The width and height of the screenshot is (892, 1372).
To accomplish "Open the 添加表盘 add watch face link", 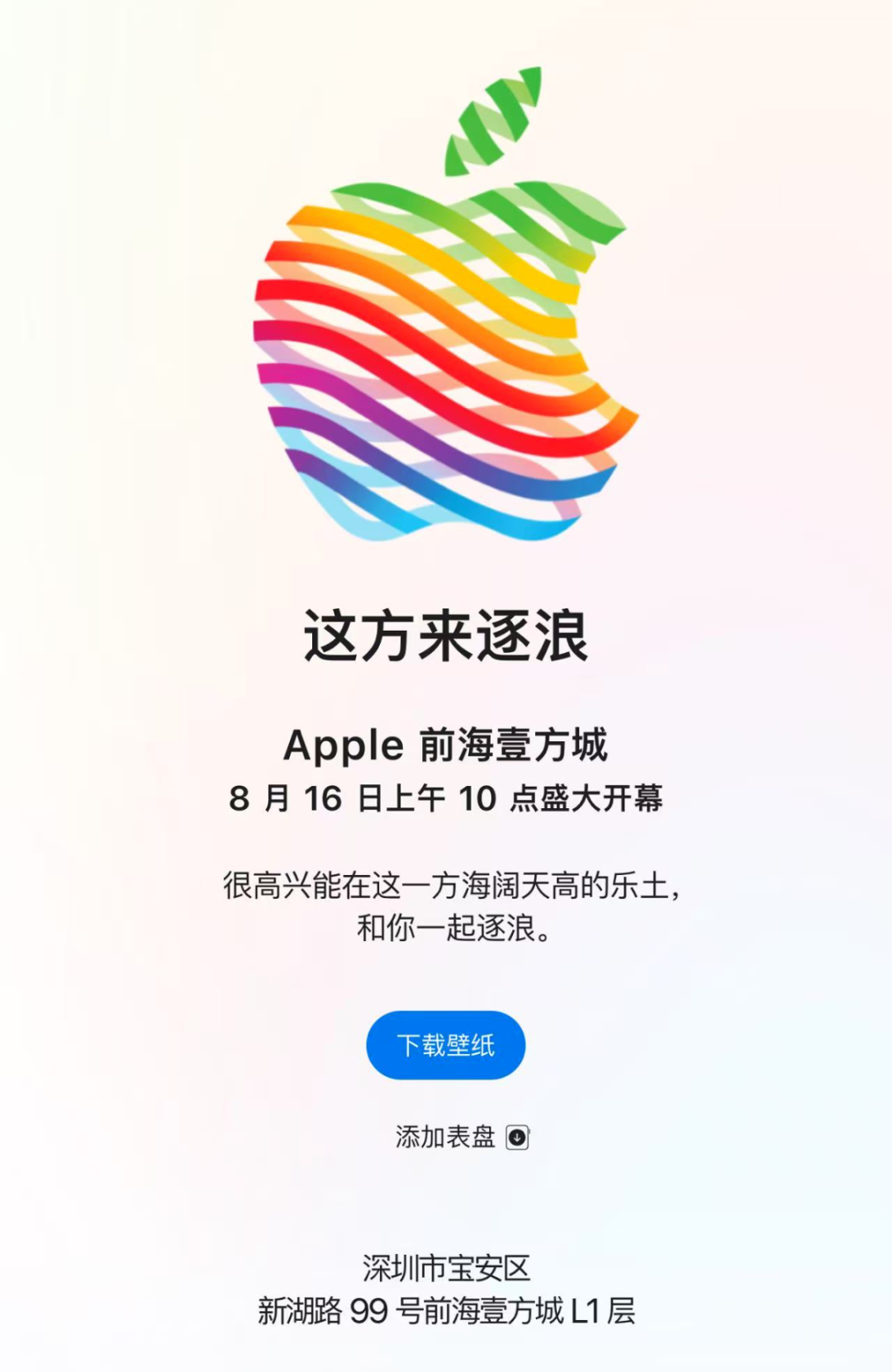I will (460, 1137).
